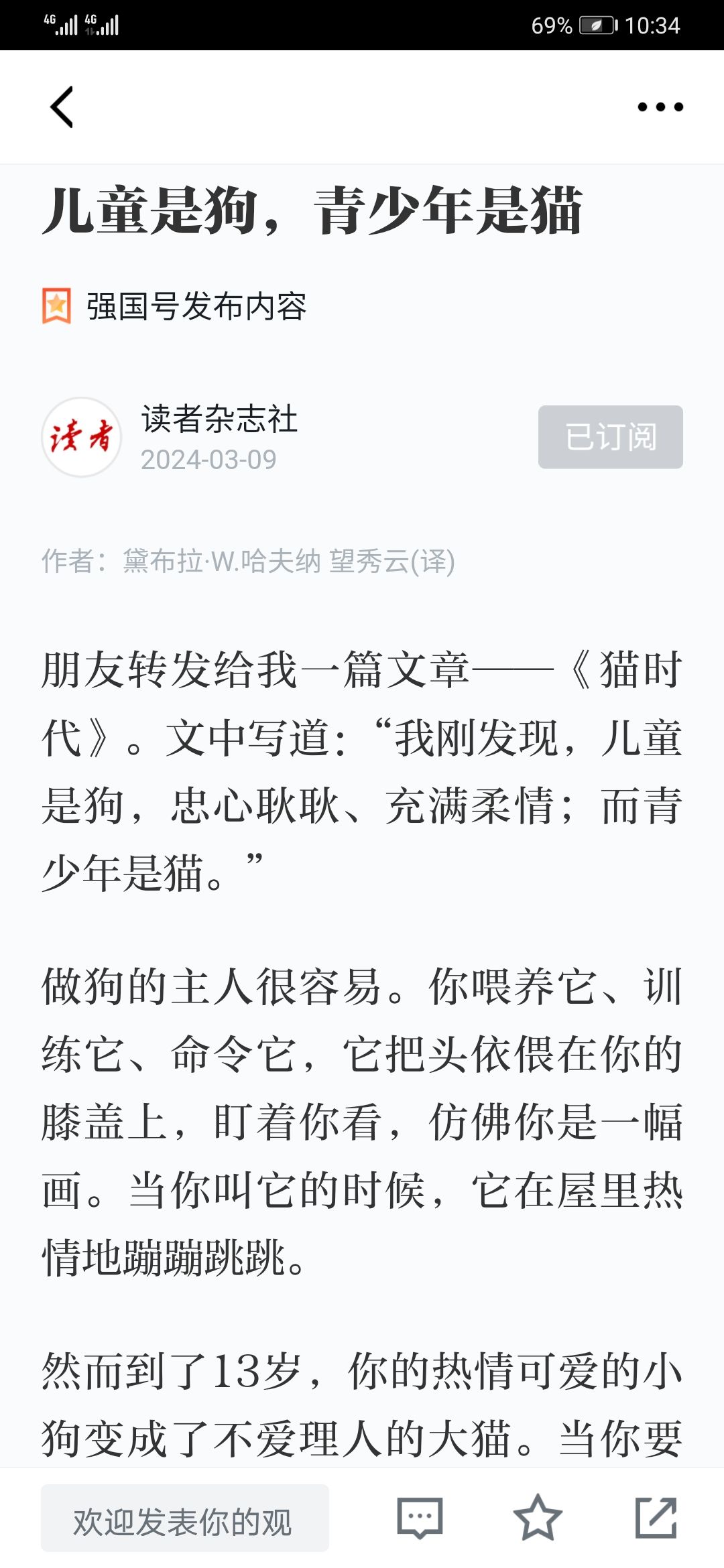Open the three-dot overflow menu
Screen dimensions: 724x1568
coord(660,107)
